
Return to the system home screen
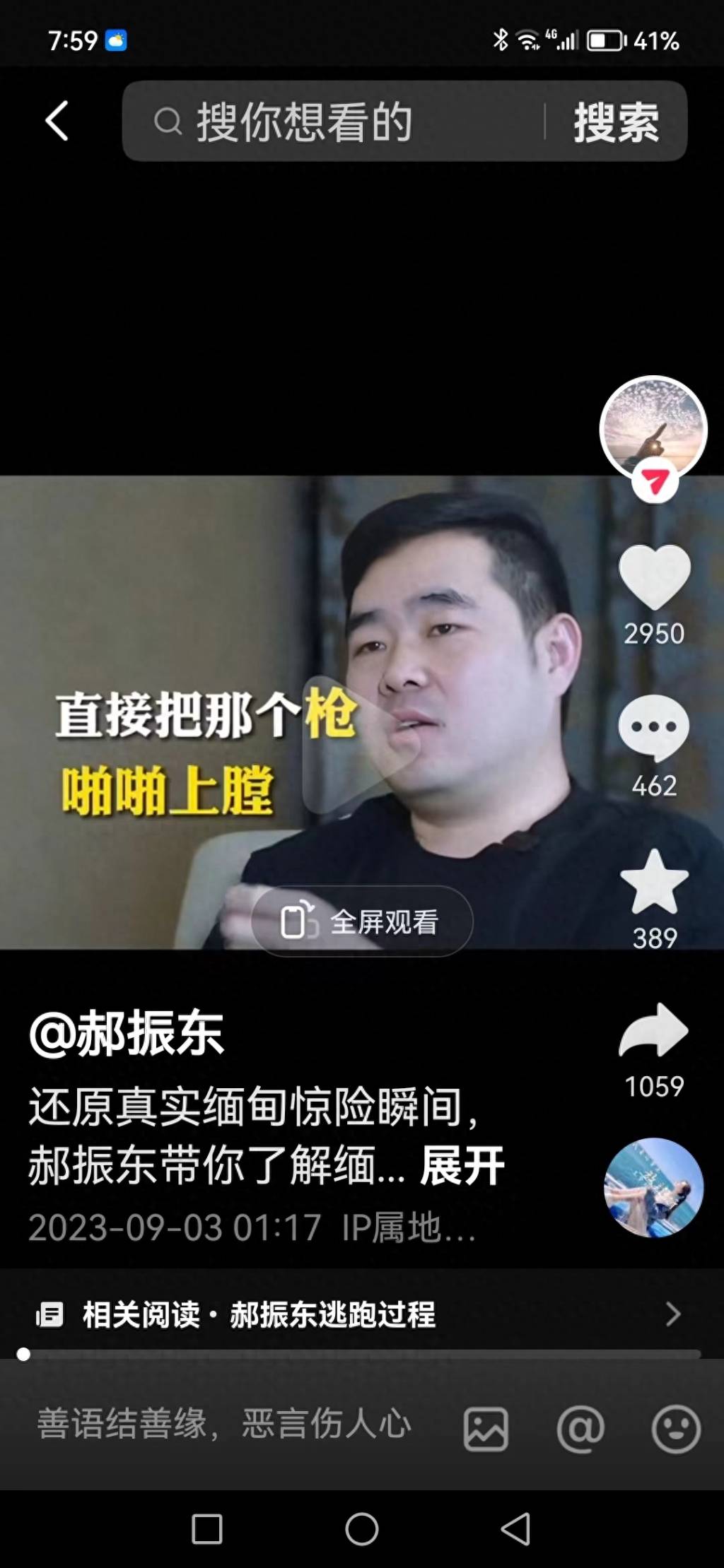(362, 1529)
